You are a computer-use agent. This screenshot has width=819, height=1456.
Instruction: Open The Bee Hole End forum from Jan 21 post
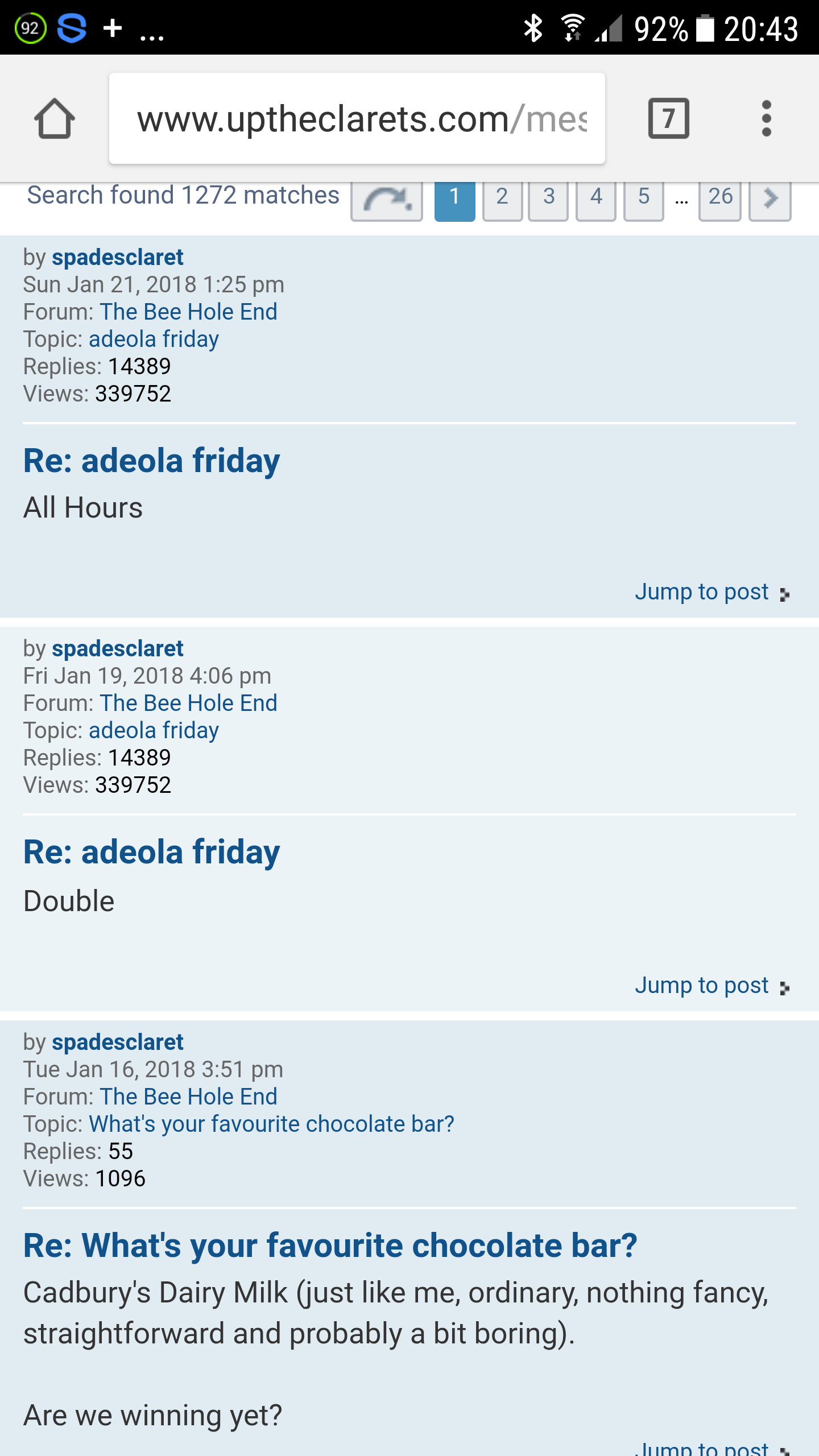(188, 312)
